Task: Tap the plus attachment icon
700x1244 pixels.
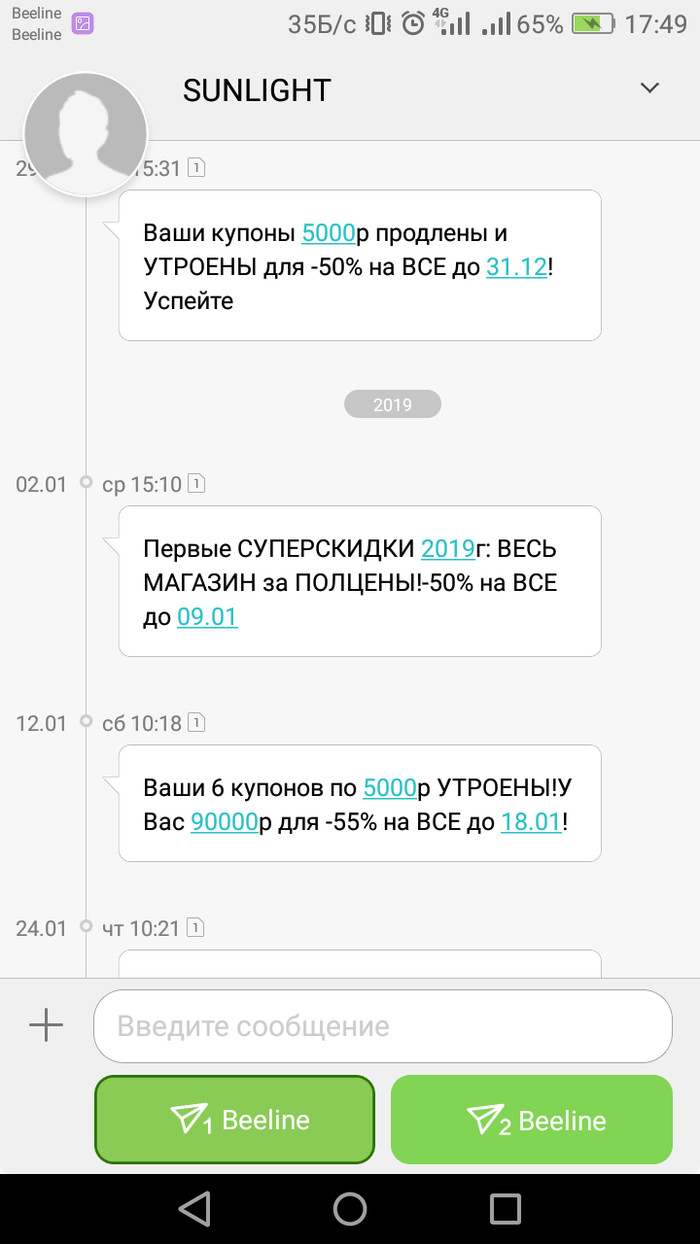Action: (x=46, y=1026)
